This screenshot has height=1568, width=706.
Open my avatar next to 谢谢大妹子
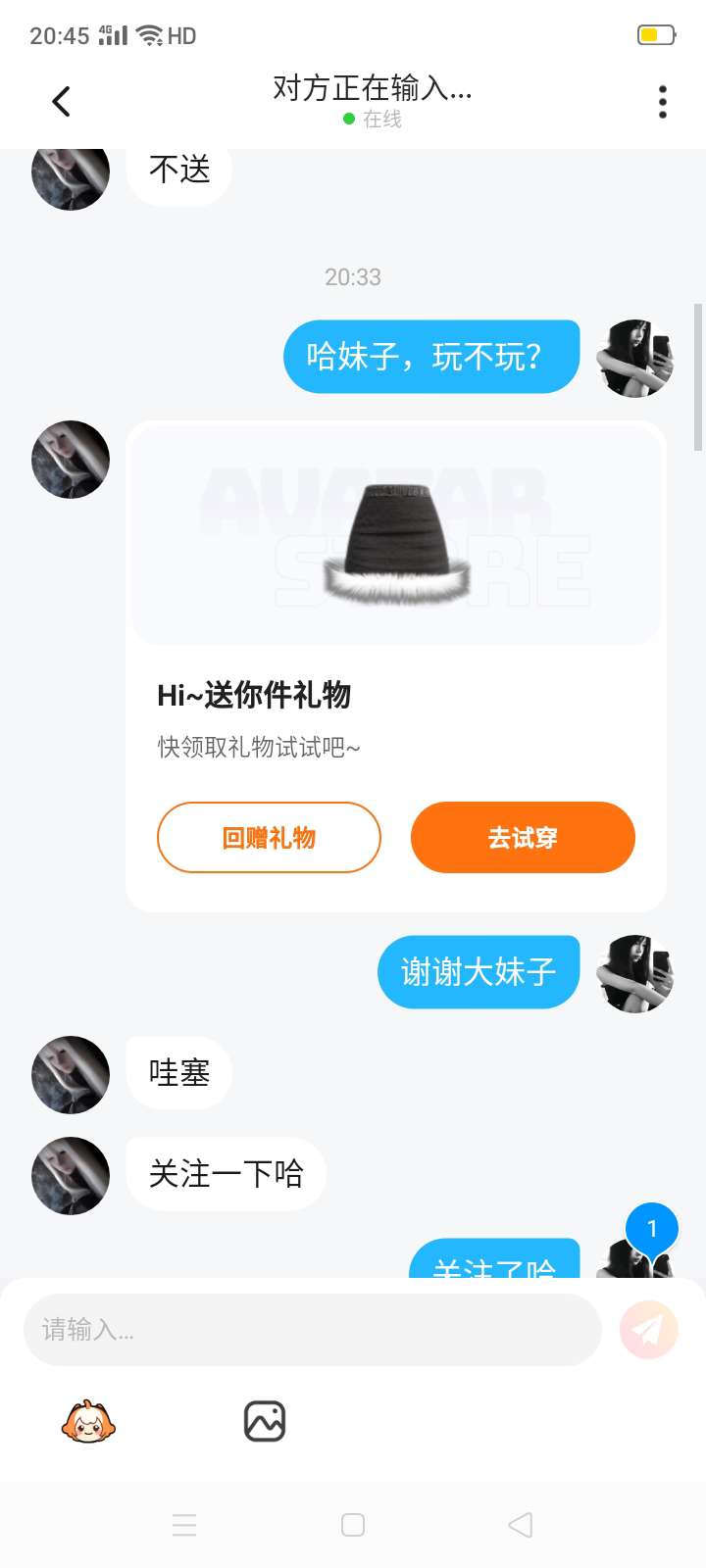click(635, 973)
